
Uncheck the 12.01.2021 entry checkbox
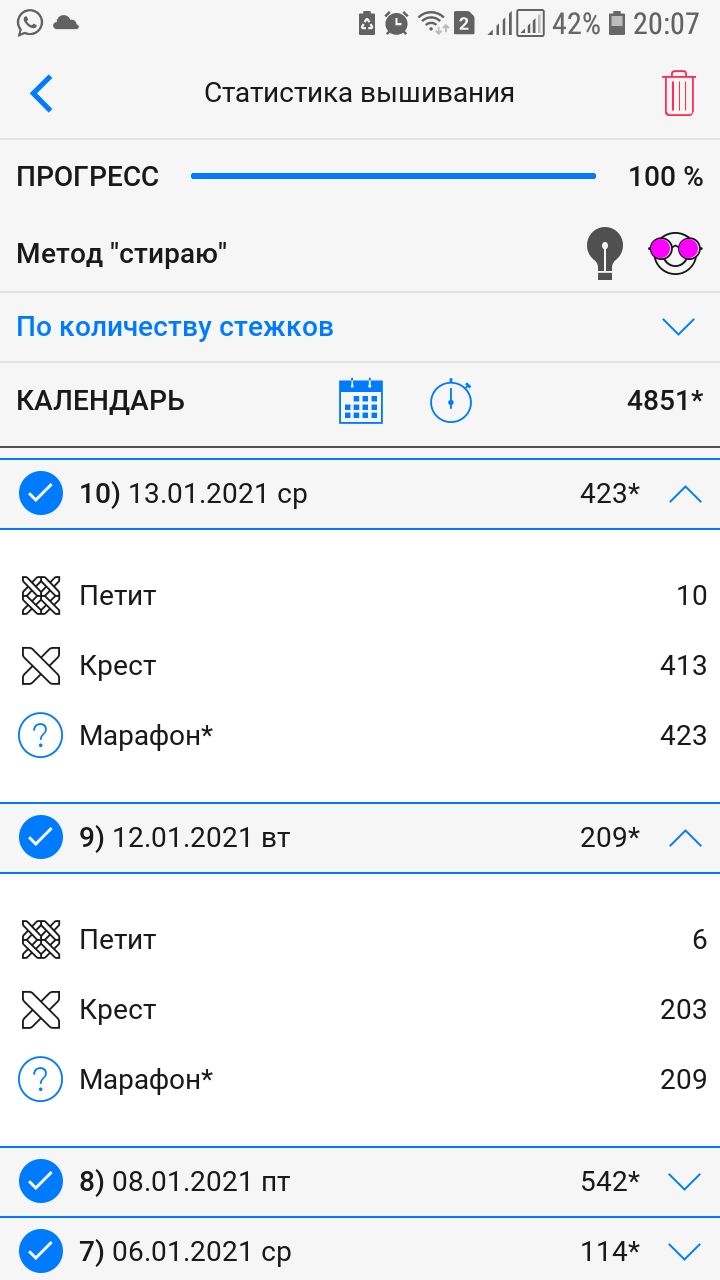coord(41,837)
